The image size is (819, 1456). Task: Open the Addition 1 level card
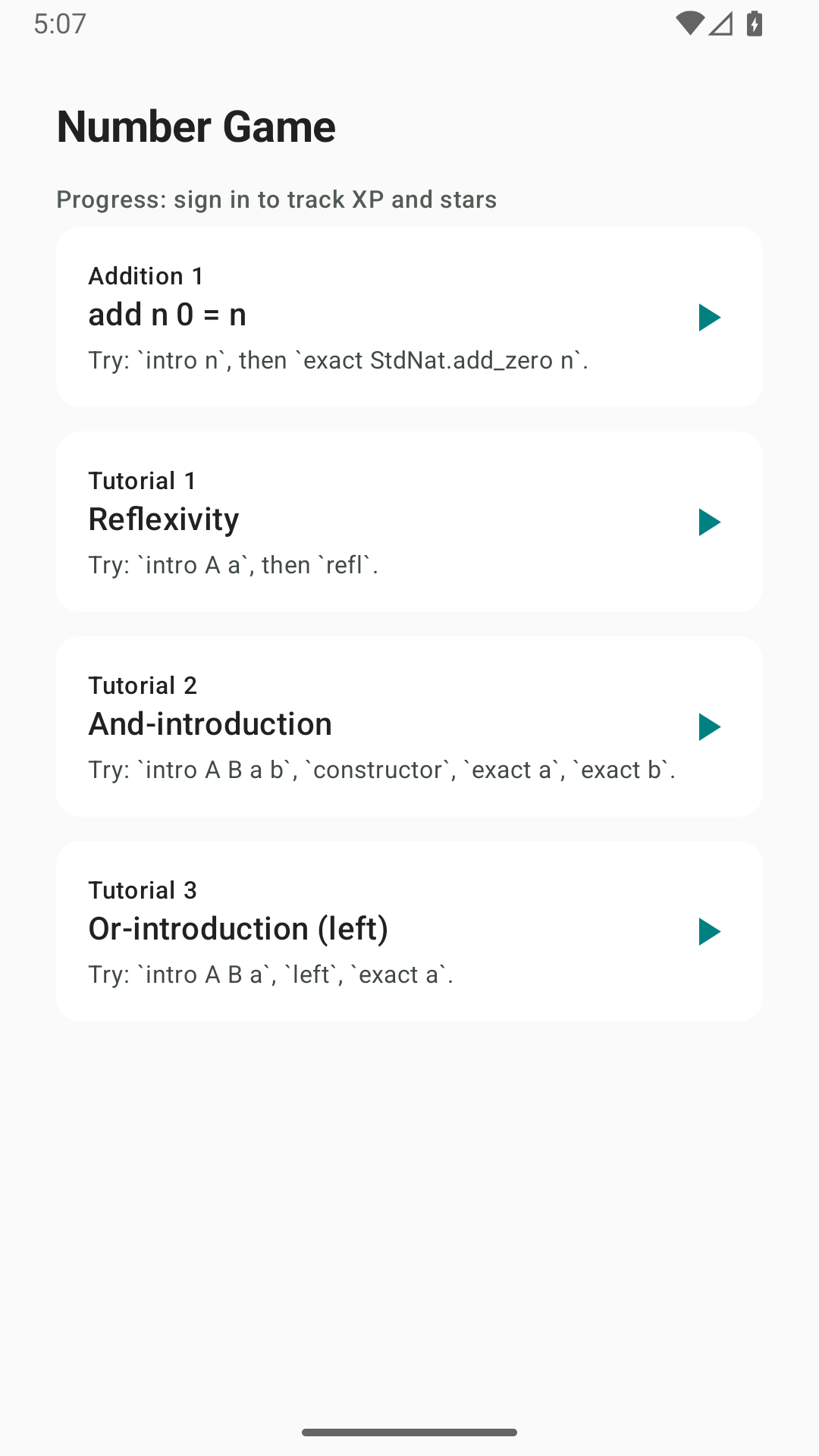[364, 317]
